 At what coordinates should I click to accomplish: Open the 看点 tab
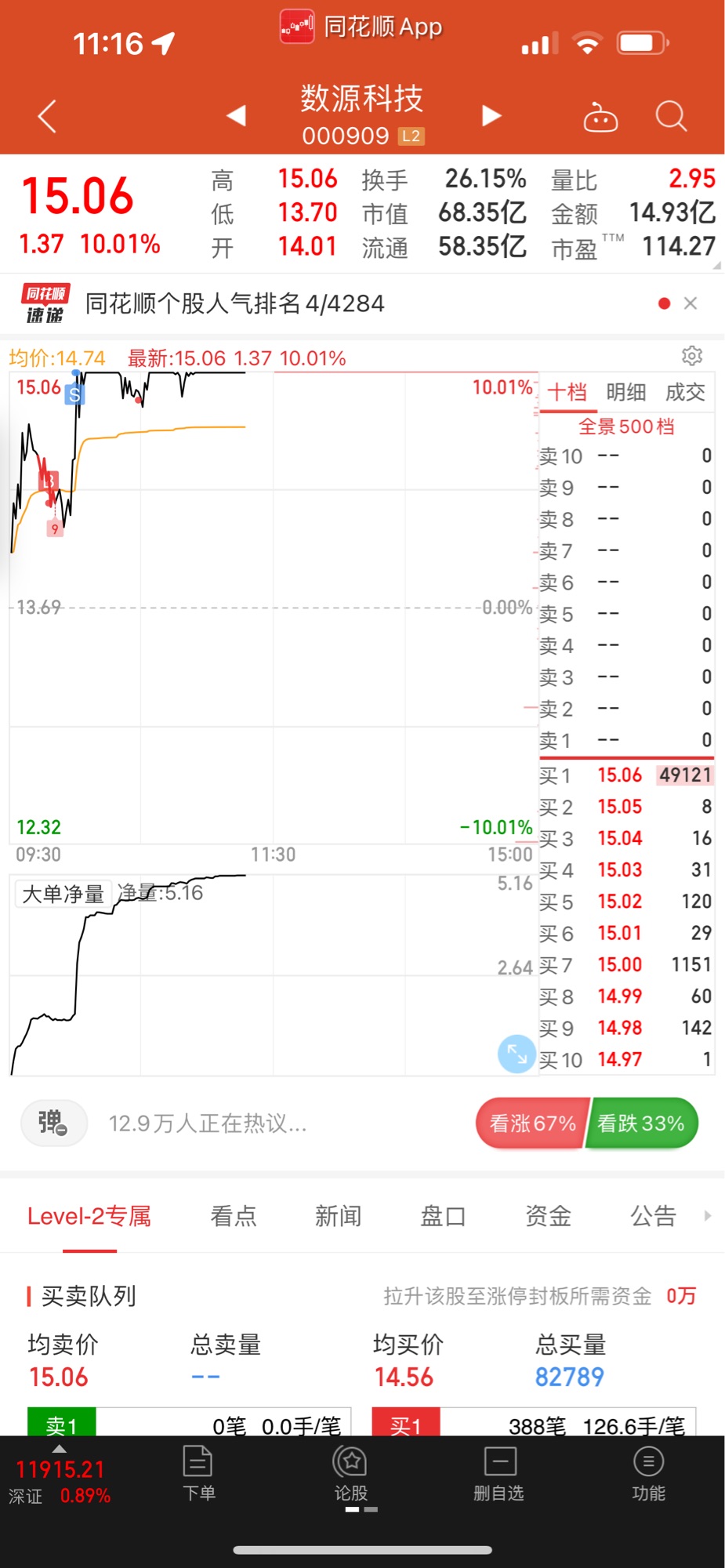(x=234, y=1216)
